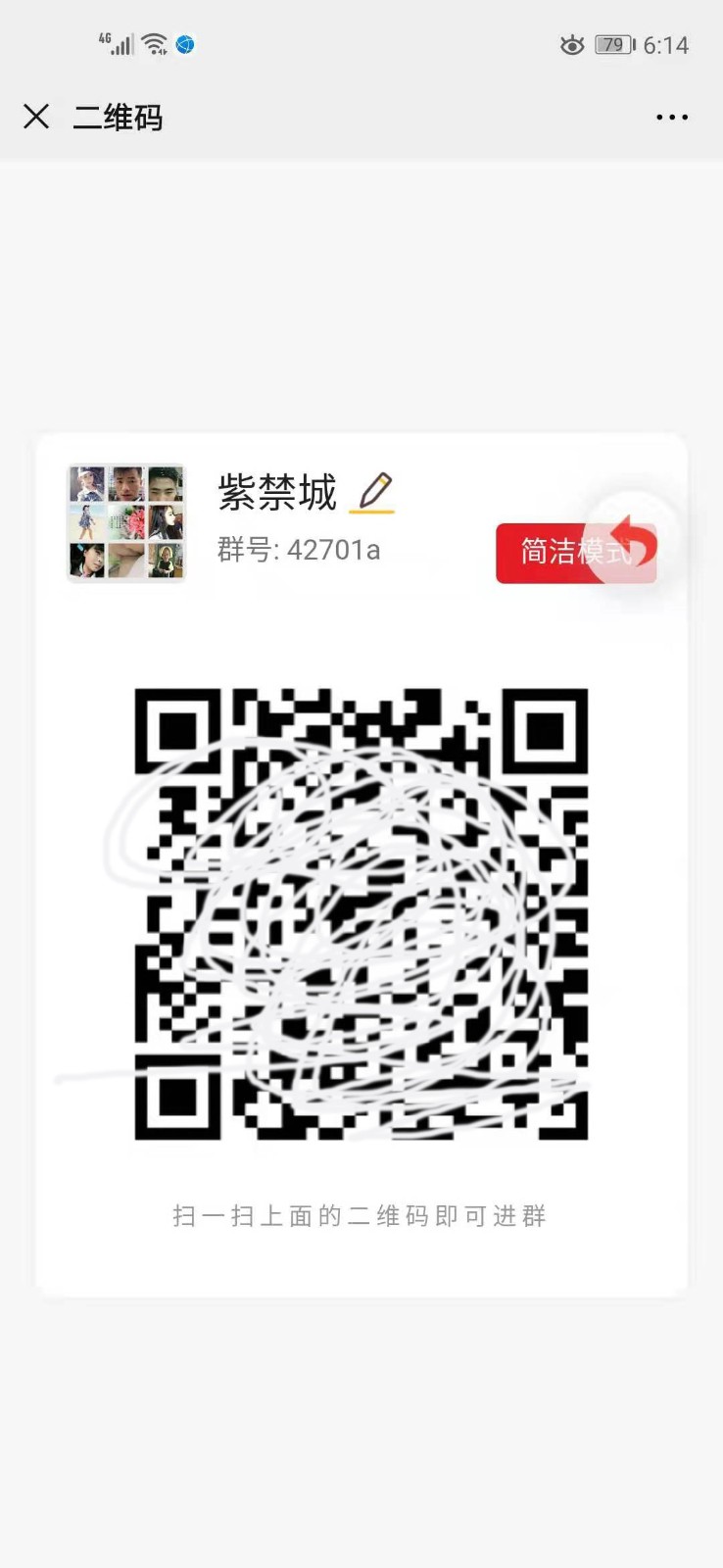Tap the bottom-right member avatar in the collage
The width and height of the screenshot is (723, 1568).
[167, 559]
